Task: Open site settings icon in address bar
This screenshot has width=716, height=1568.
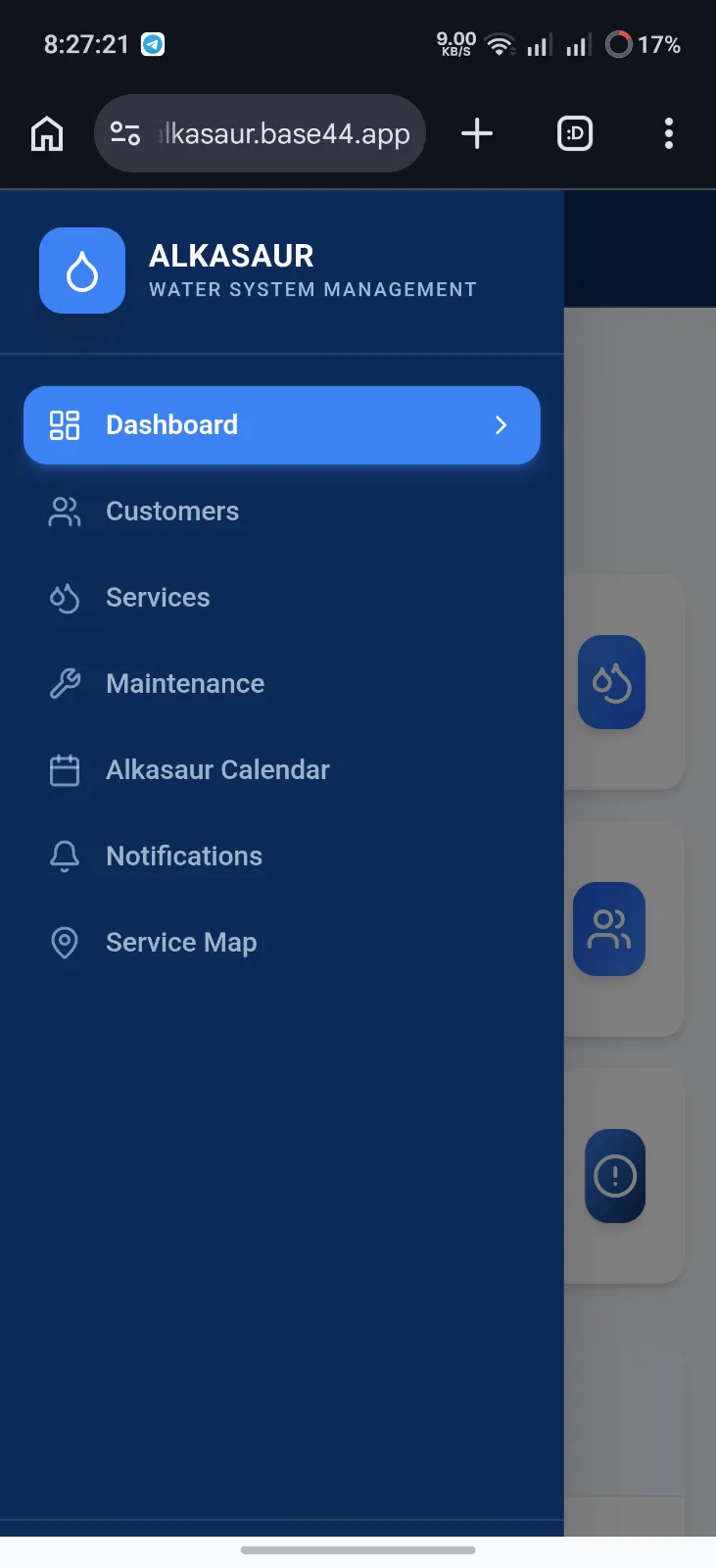Action: [x=125, y=133]
